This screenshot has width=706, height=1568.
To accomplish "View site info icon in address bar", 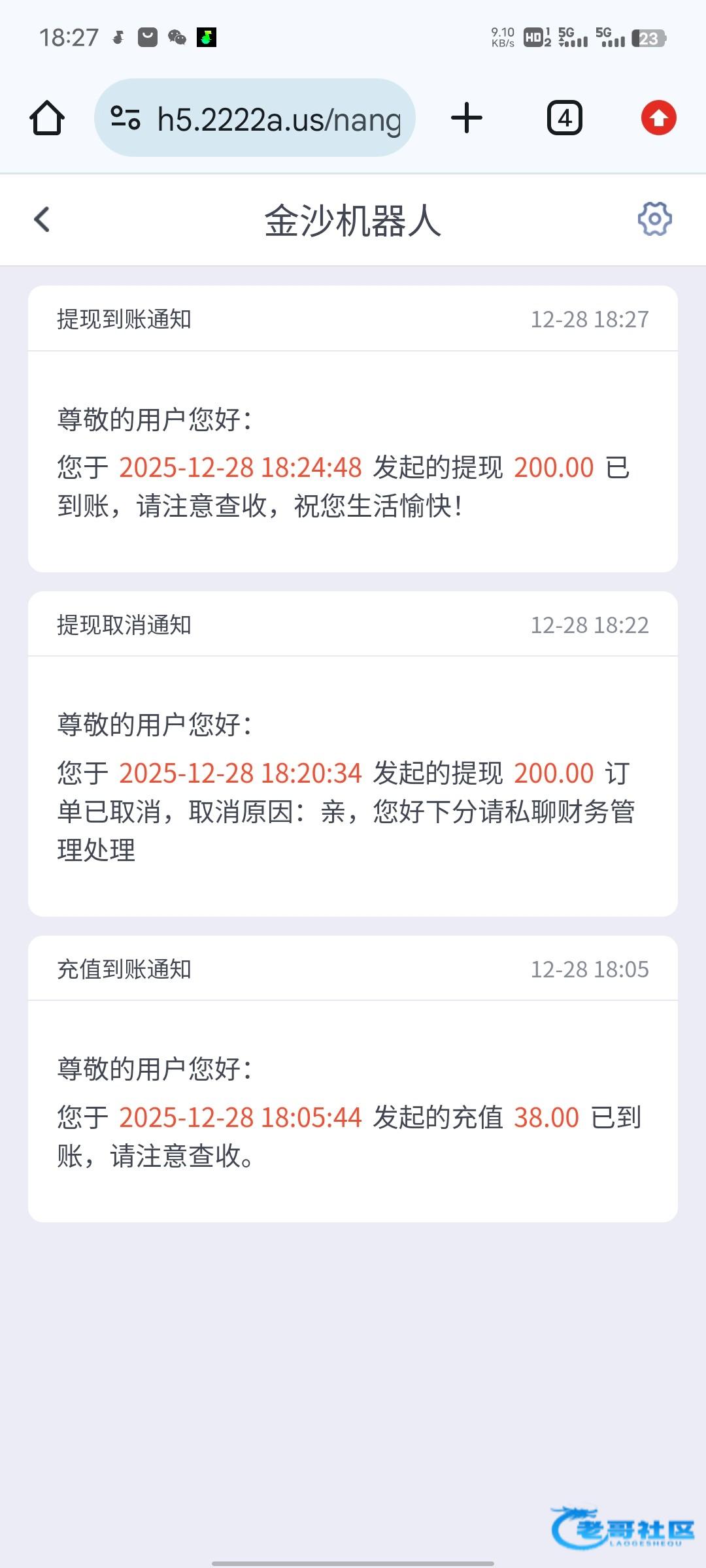I will tap(126, 118).
